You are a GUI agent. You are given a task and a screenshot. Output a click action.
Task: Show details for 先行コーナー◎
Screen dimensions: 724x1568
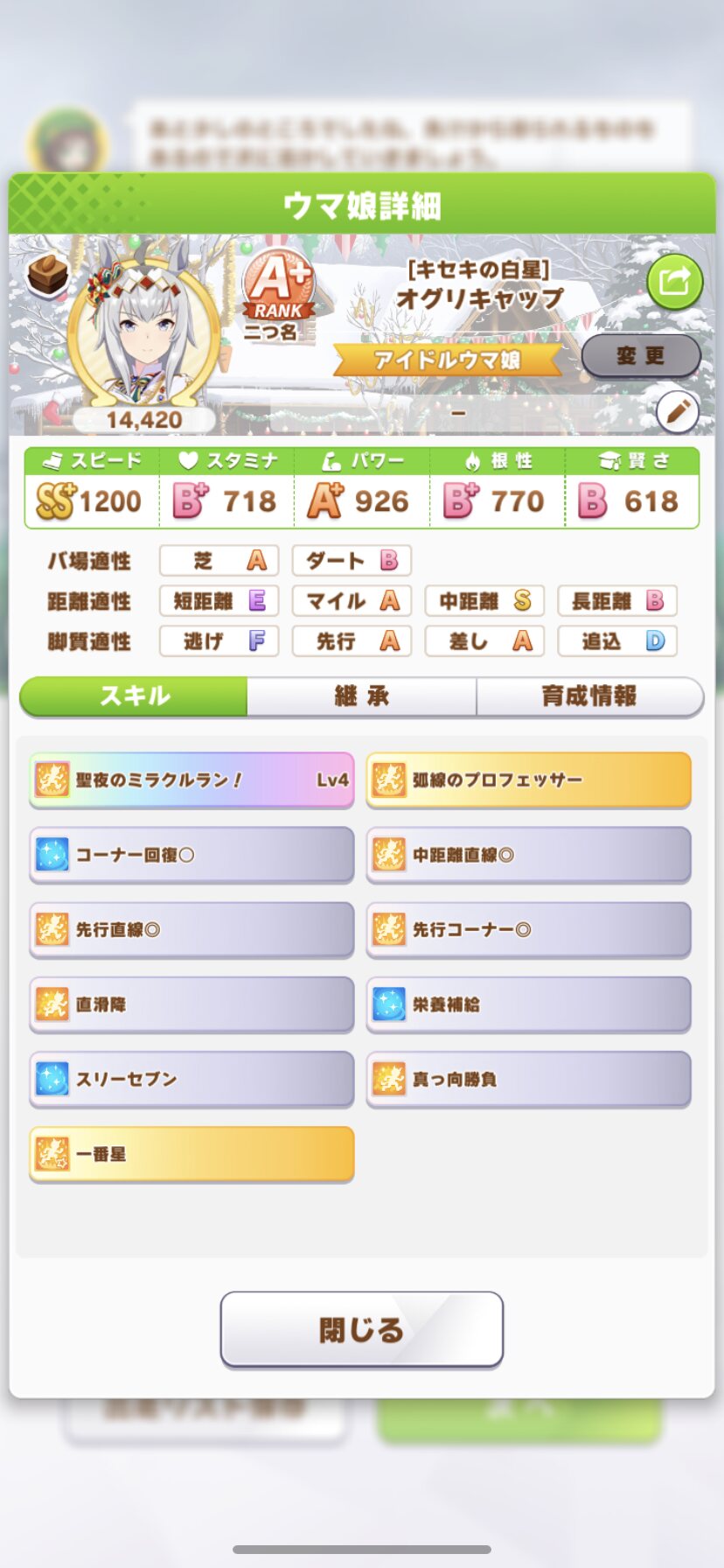click(x=528, y=929)
